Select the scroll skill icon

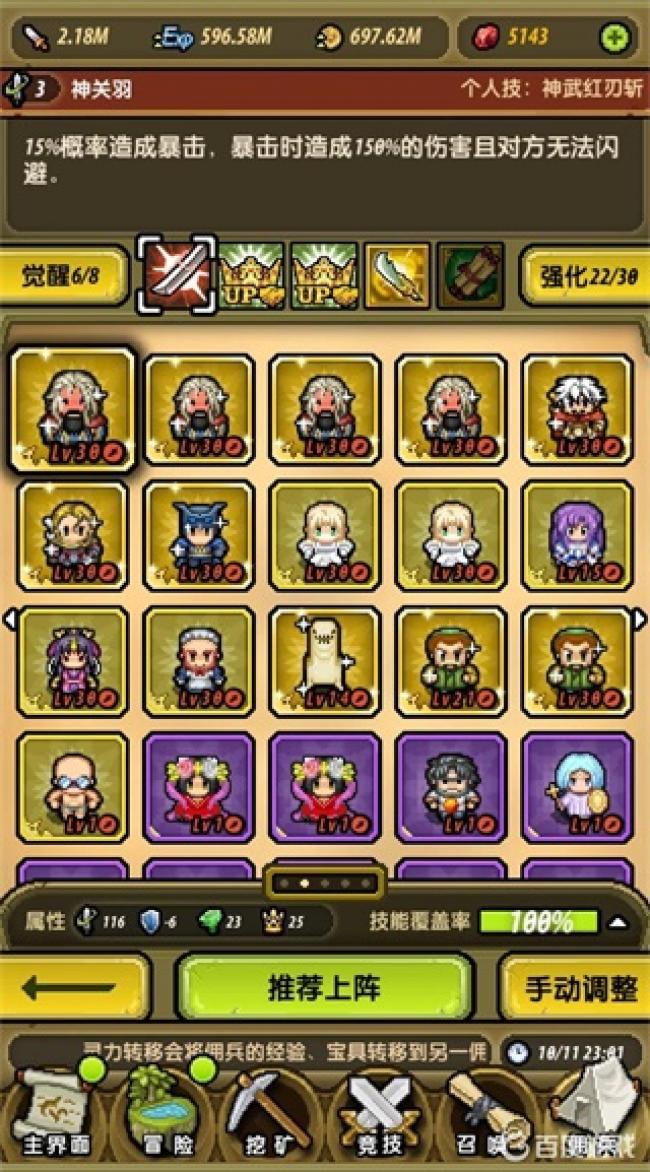pyautogui.click(x=470, y=274)
